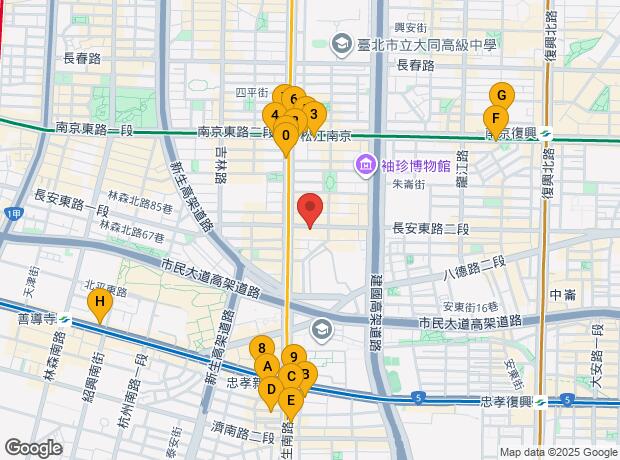Open the yellow marker labeled F

(495, 118)
